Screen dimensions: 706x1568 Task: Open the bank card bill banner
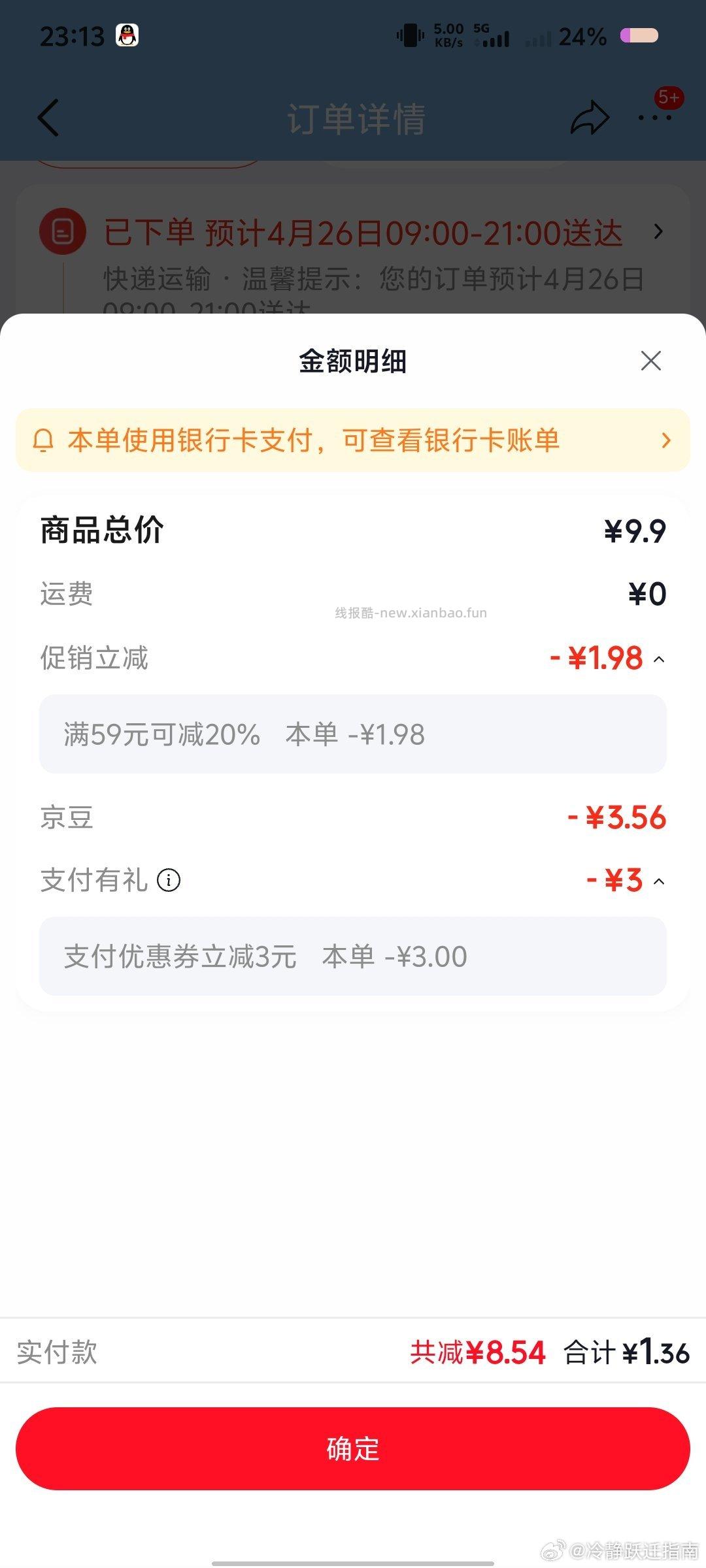pyautogui.click(x=353, y=440)
